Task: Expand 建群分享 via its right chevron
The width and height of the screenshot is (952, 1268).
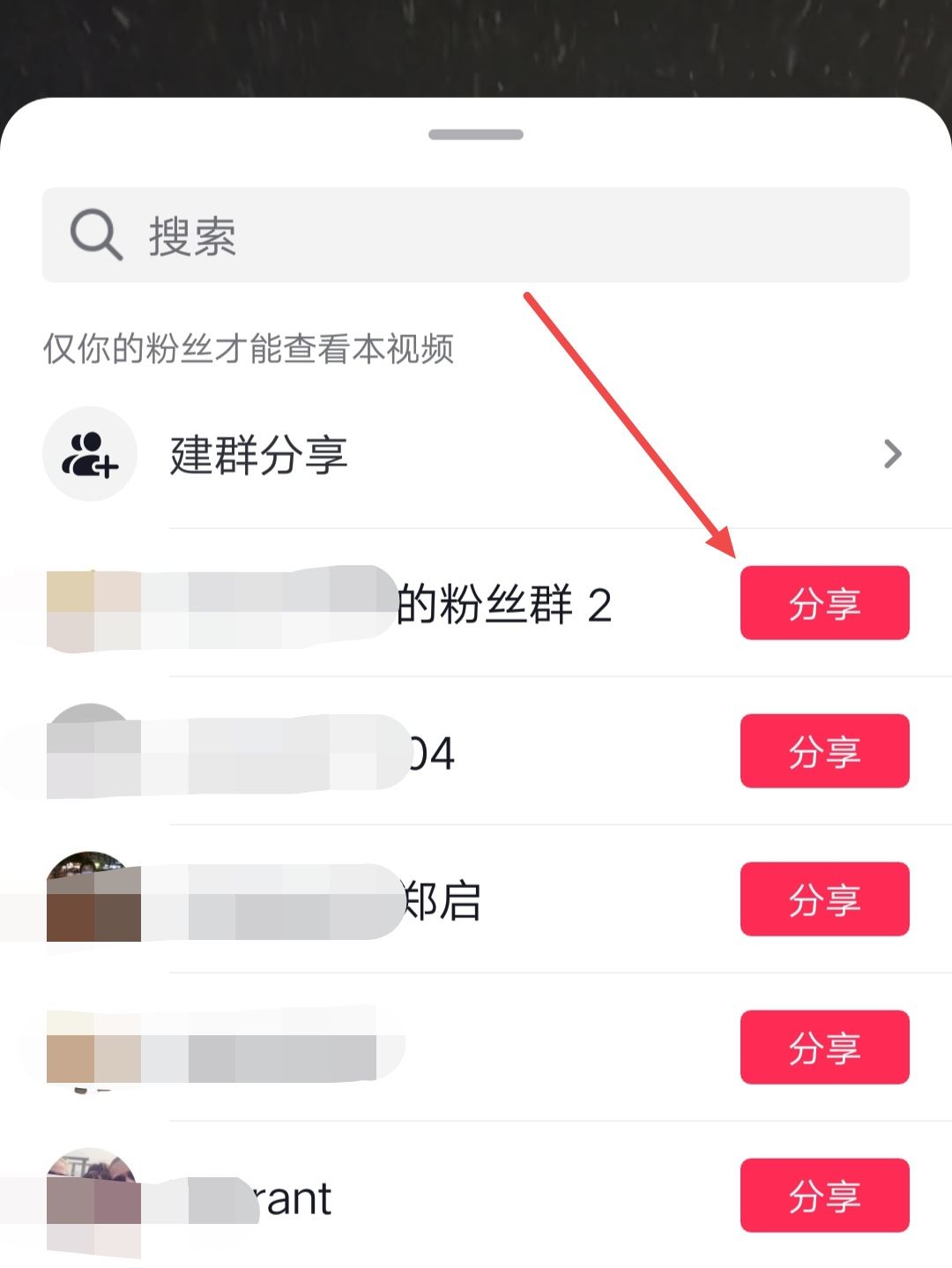Action: [x=894, y=453]
